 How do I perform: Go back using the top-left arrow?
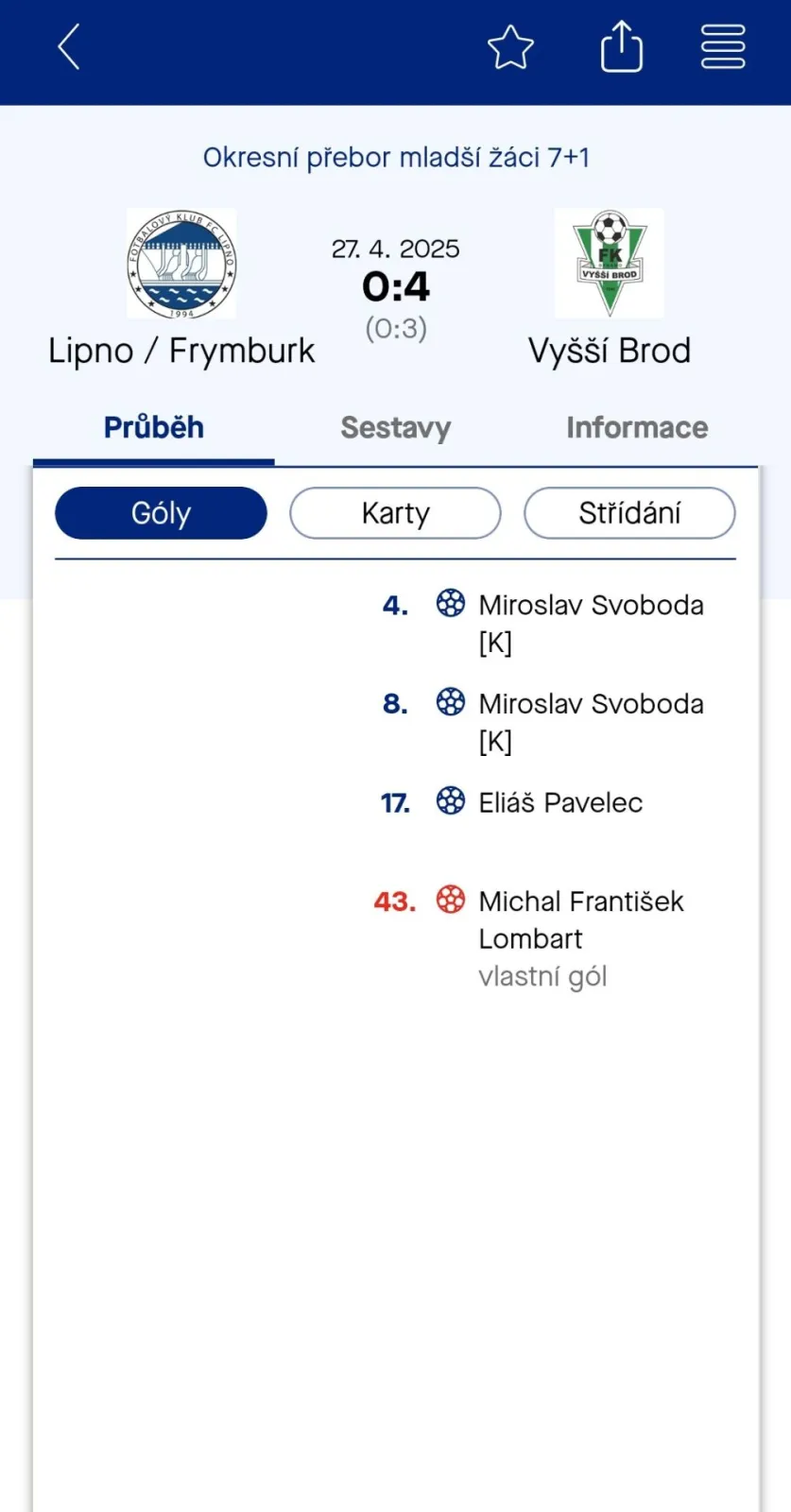pos(69,46)
